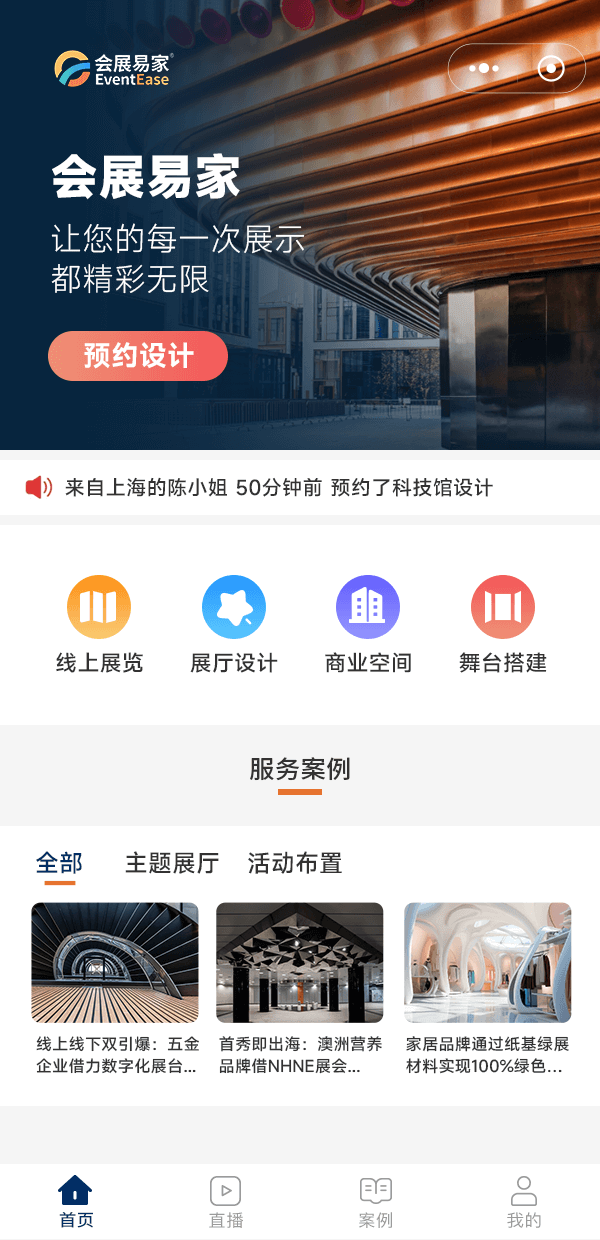Open case 线上线下双引爆 五金企业

pos(115,988)
